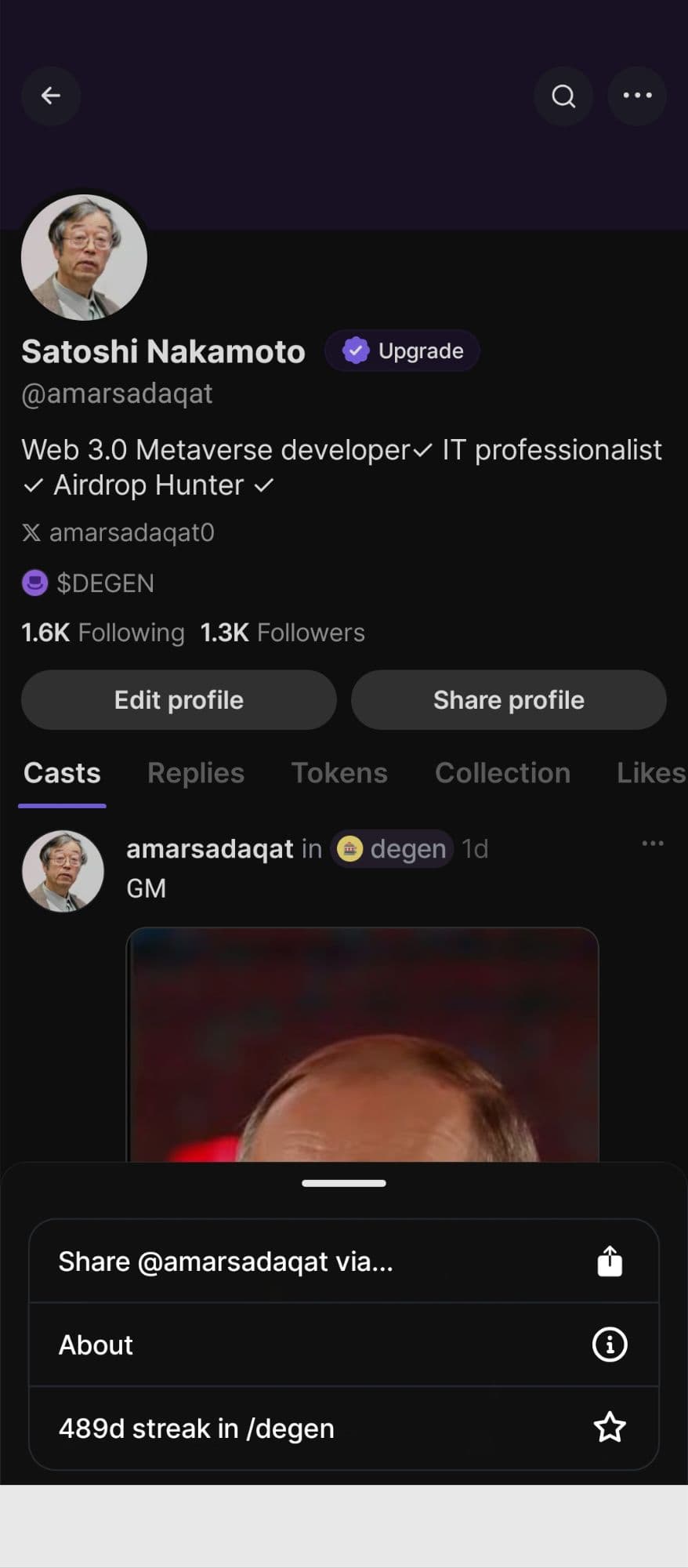Open the three-dot menu on the GM cast
Viewport: 688px width, 1568px height.
coord(651,843)
